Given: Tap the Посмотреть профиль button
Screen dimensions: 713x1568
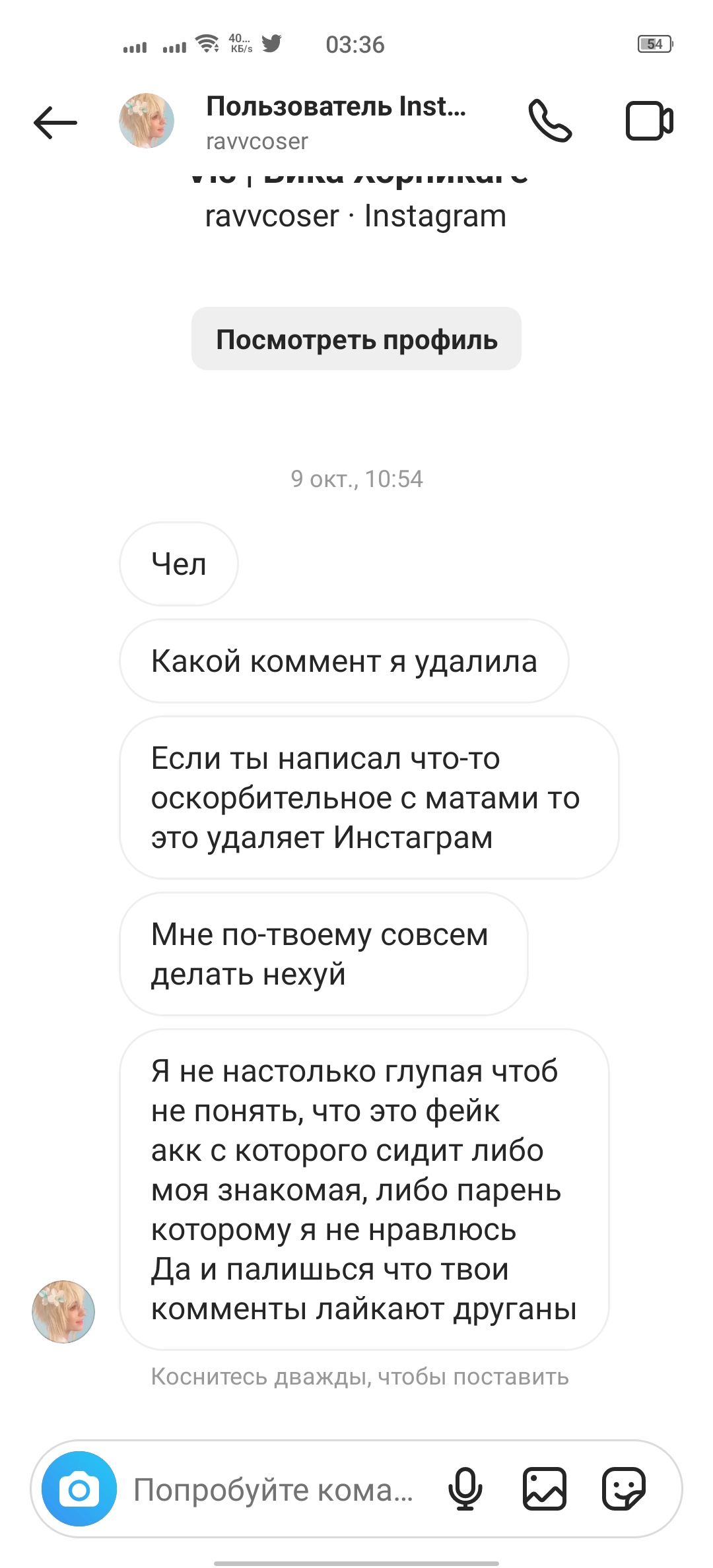Looking at the screenshot, I should pos(356,339).
